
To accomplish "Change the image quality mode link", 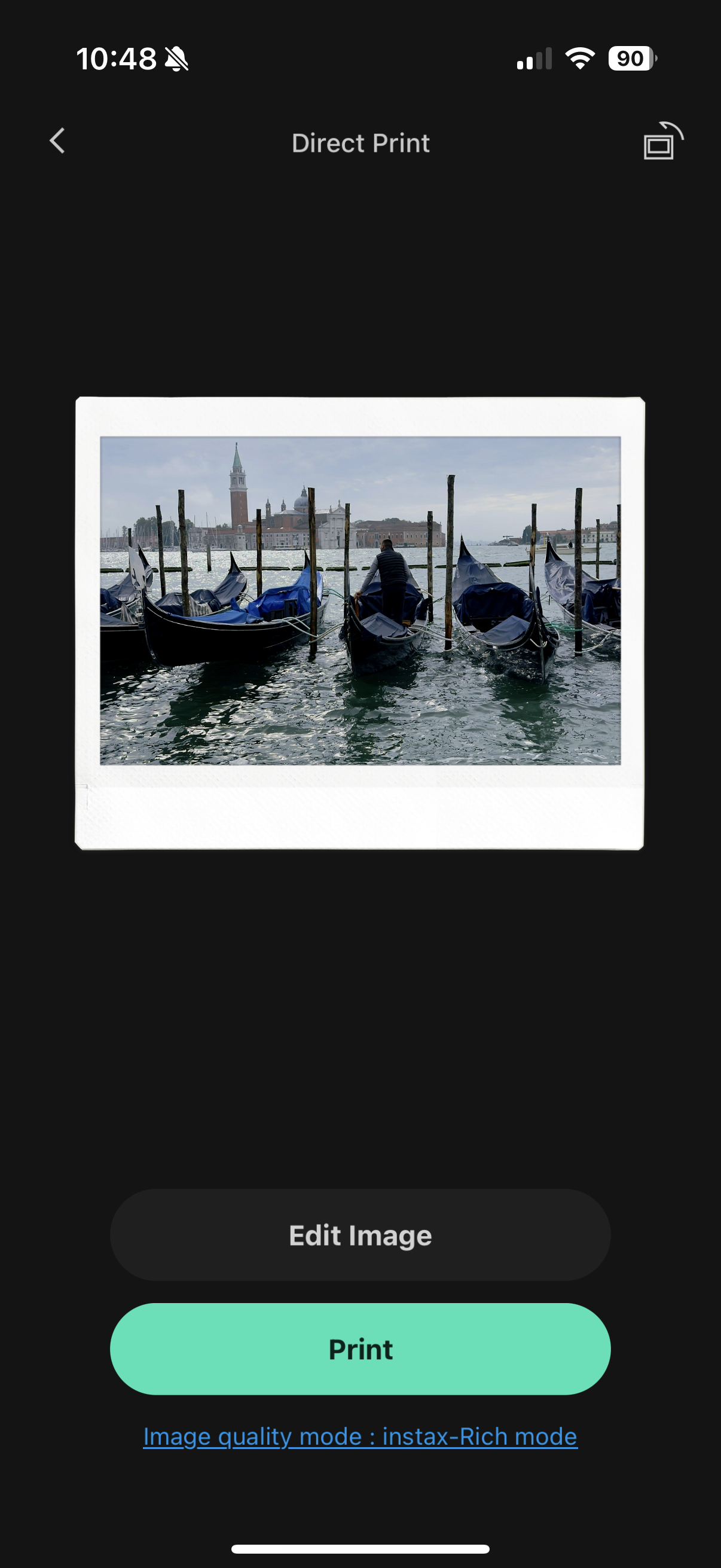I will (360, 1436).
